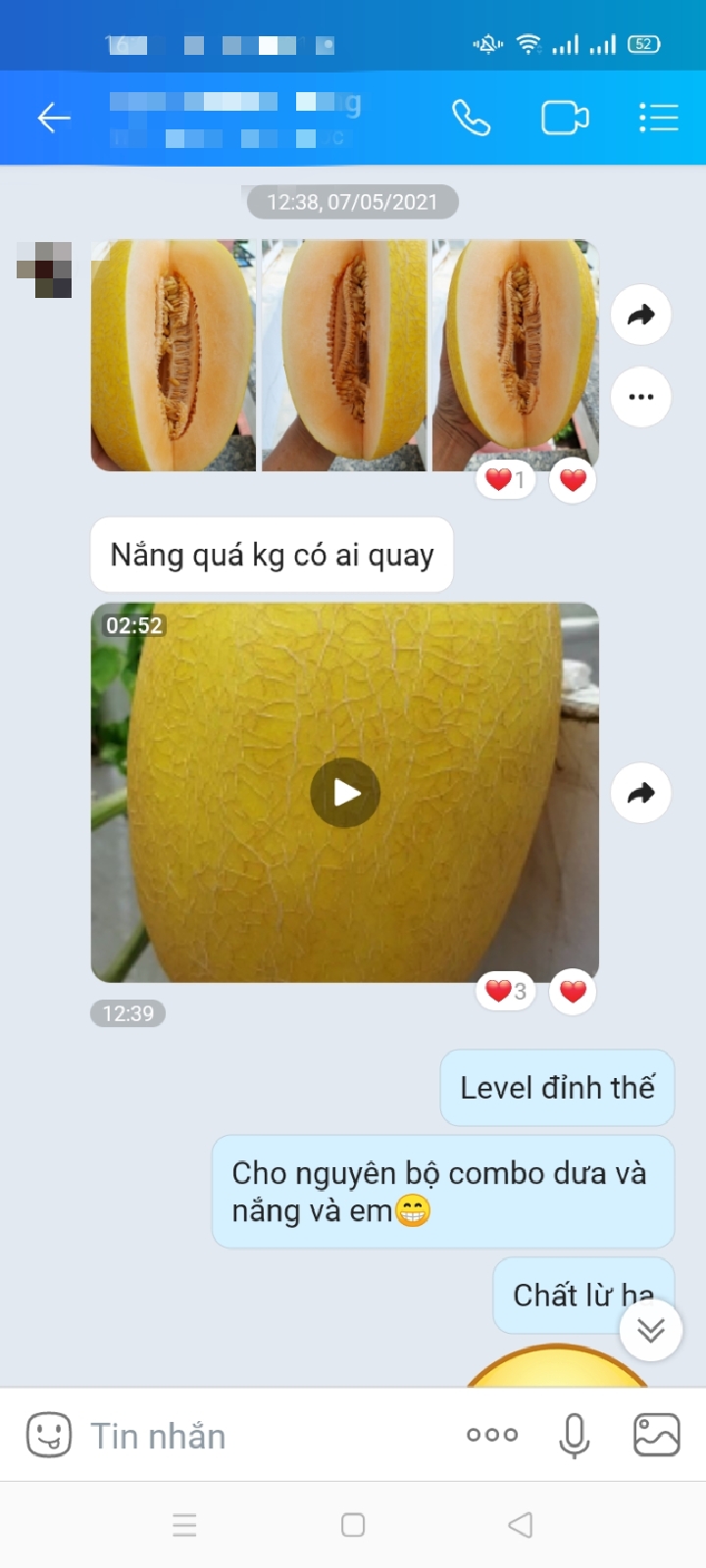Go to the system home screen
This screenshot has width=706, height=1568.
353,1525
